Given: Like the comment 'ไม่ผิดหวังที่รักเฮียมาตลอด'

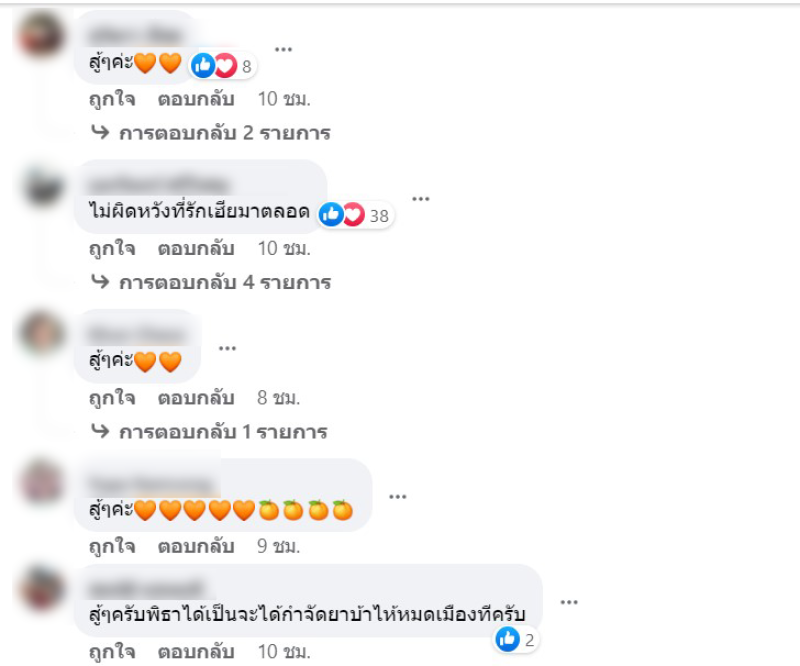Looking at the screenshot, I should [111, 249].
